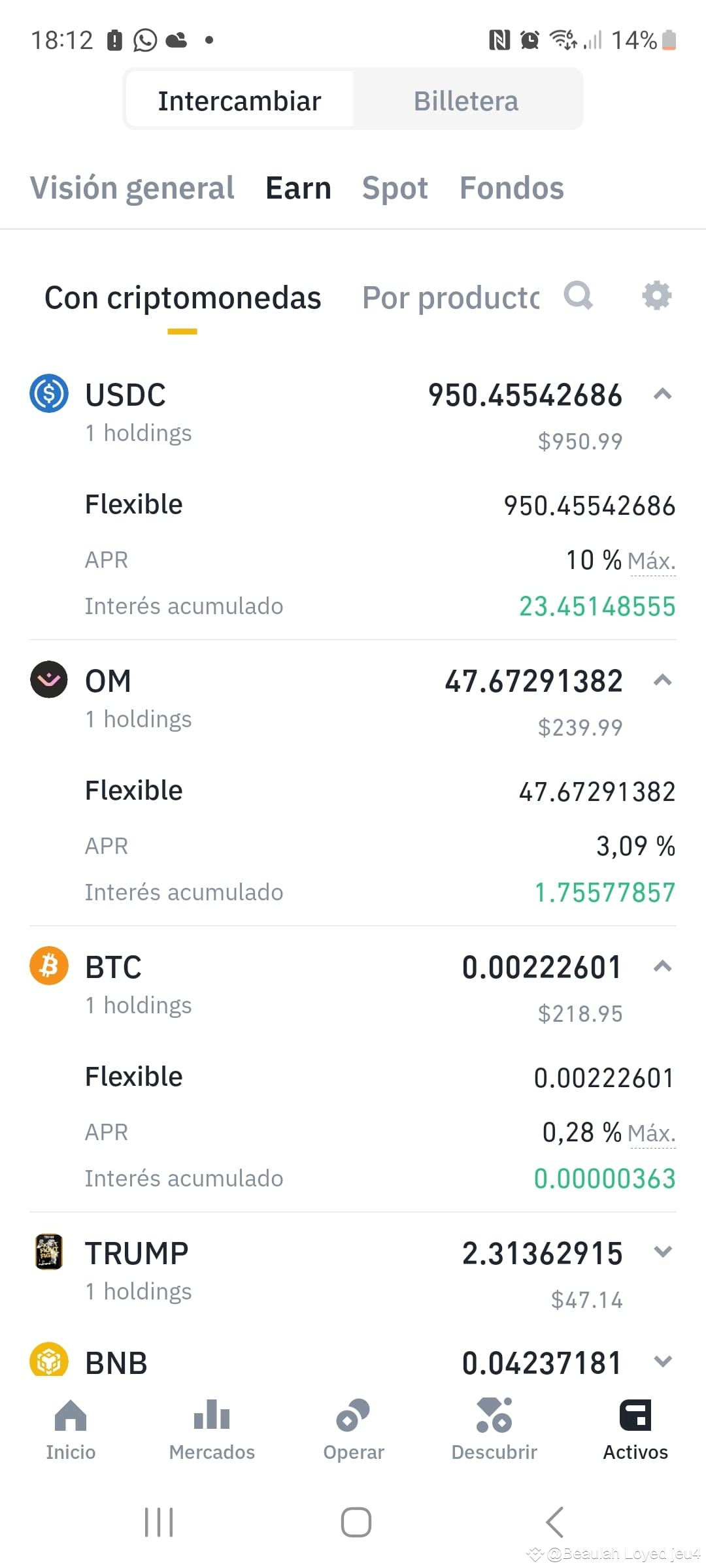
Task: Expand the BNB holdings row
Action: coord(662,1362)
